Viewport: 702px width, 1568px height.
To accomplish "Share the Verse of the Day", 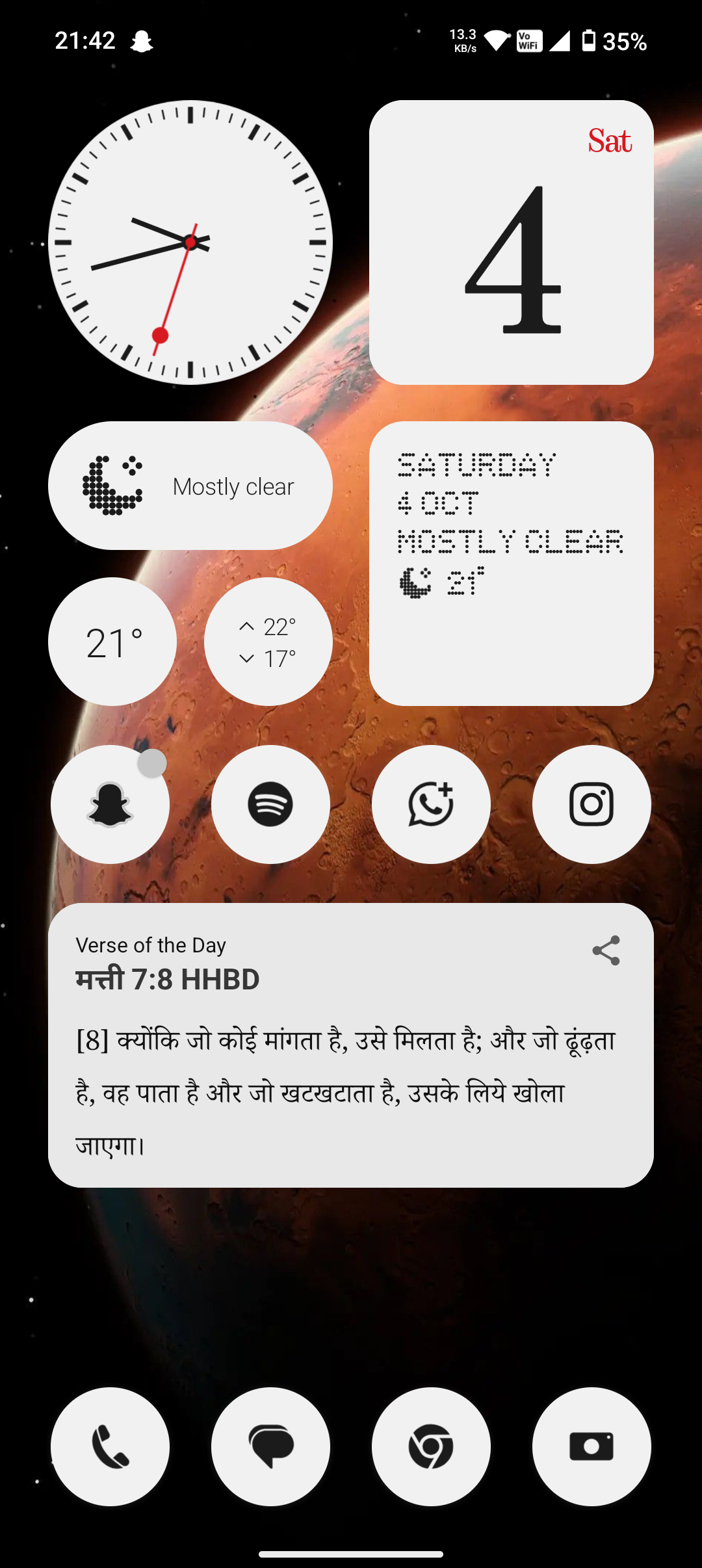I will [x=606, y=951].
